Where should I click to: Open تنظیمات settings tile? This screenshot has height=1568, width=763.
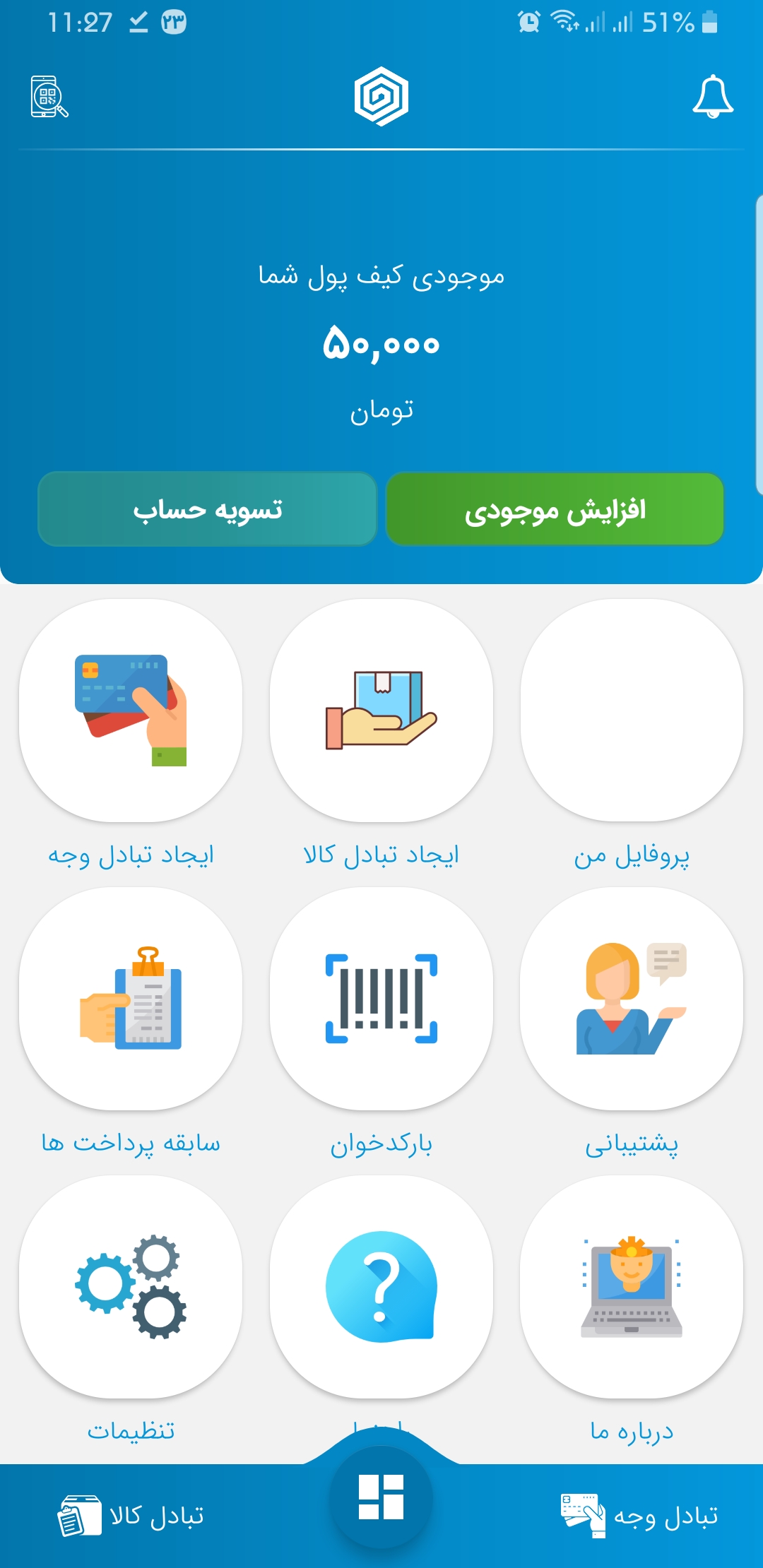coord(131,1287)
